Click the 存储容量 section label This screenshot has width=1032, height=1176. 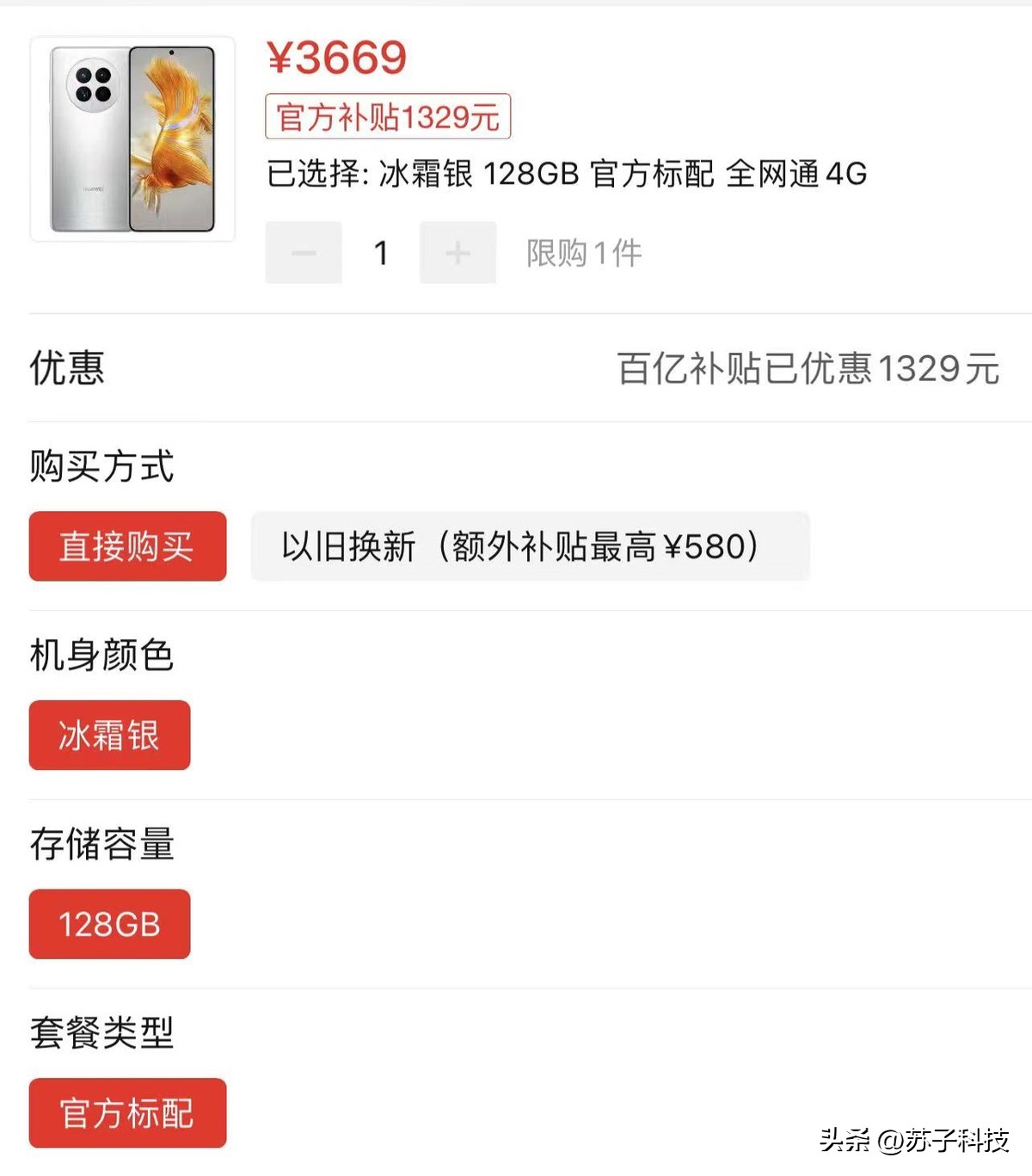[101, 846]
